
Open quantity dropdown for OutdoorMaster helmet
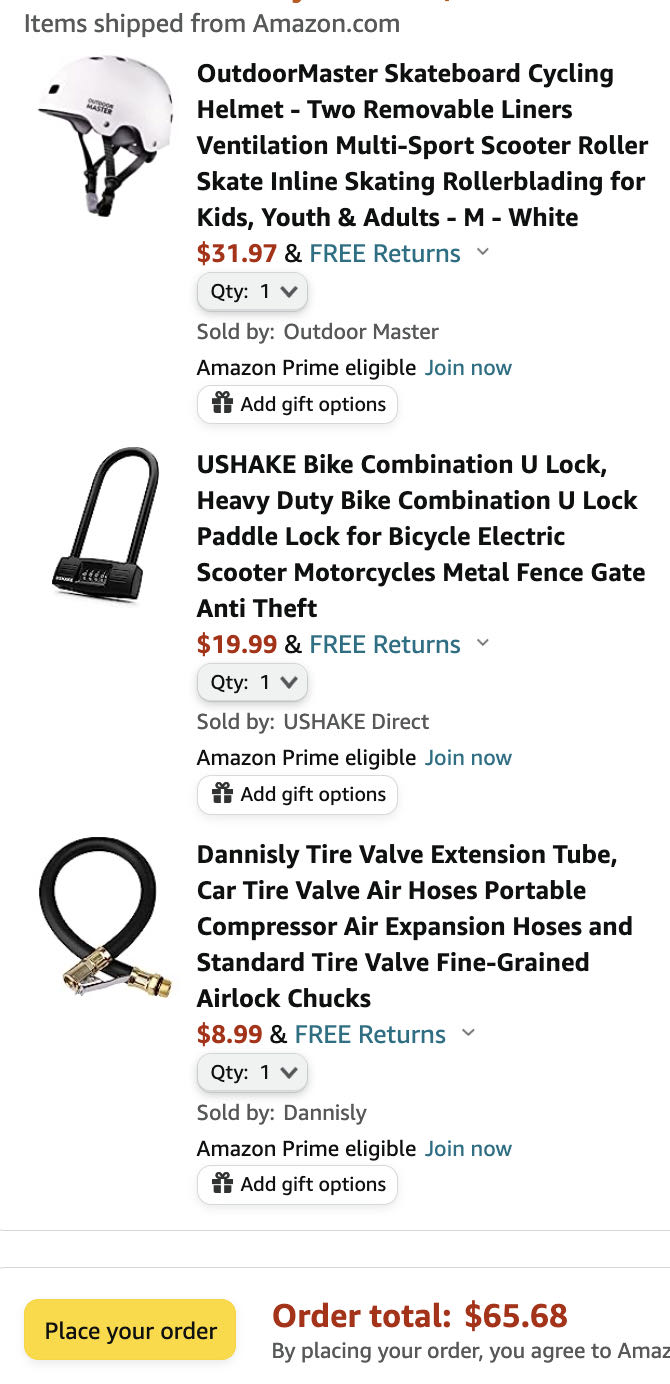tap(252, 292)
